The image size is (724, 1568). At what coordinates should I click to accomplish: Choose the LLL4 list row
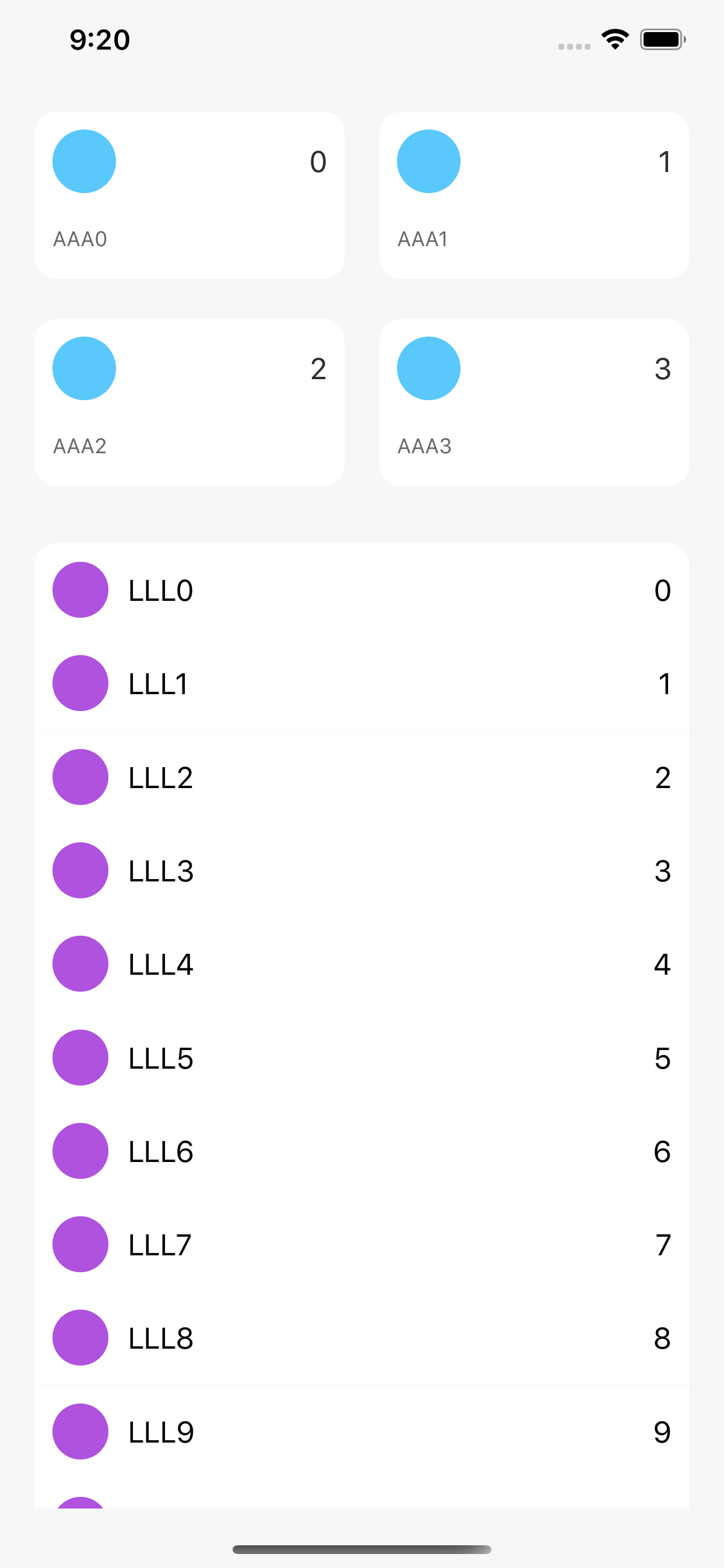click(361, 964)
